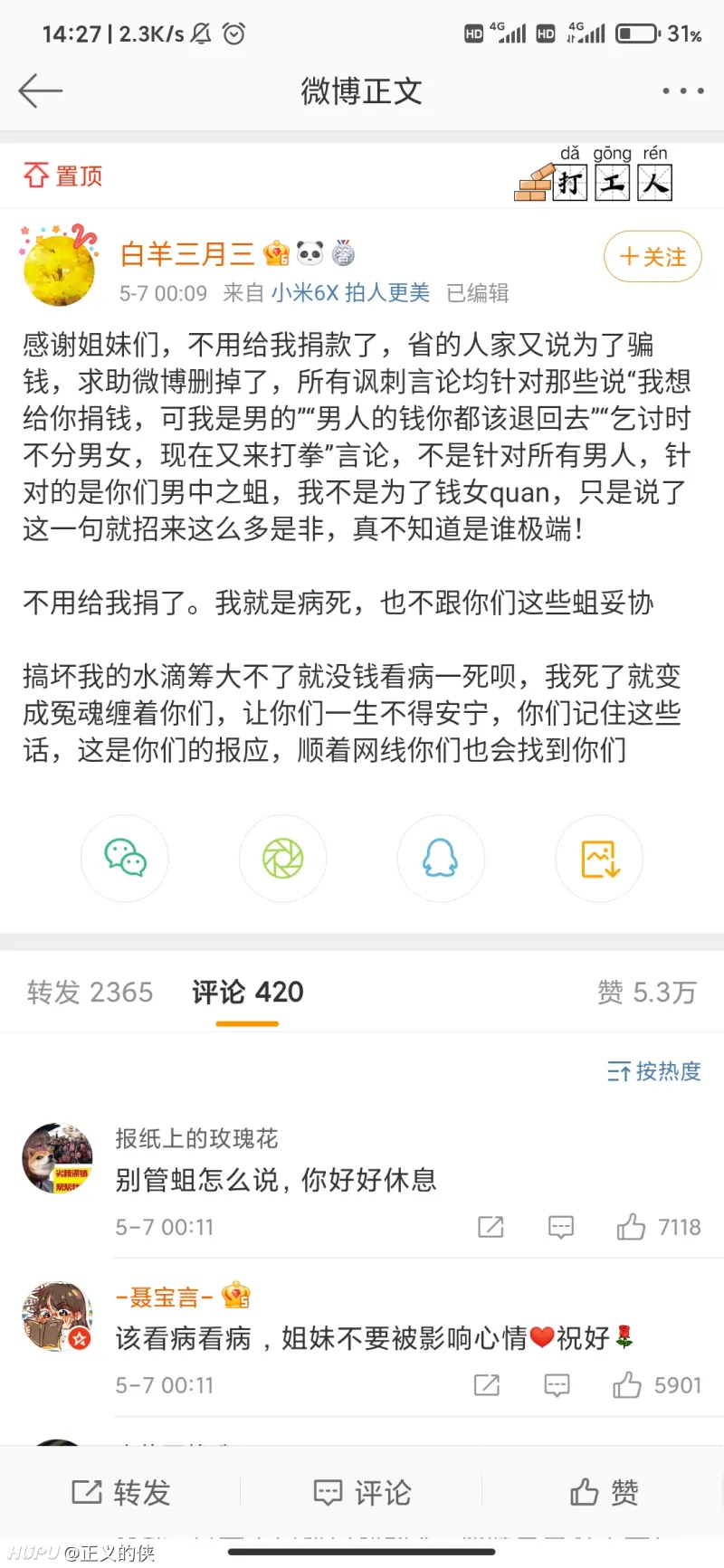The image size is (724, 1568).
Task: Open 白羊三月三's profile avatar
Action: (59, 267)
